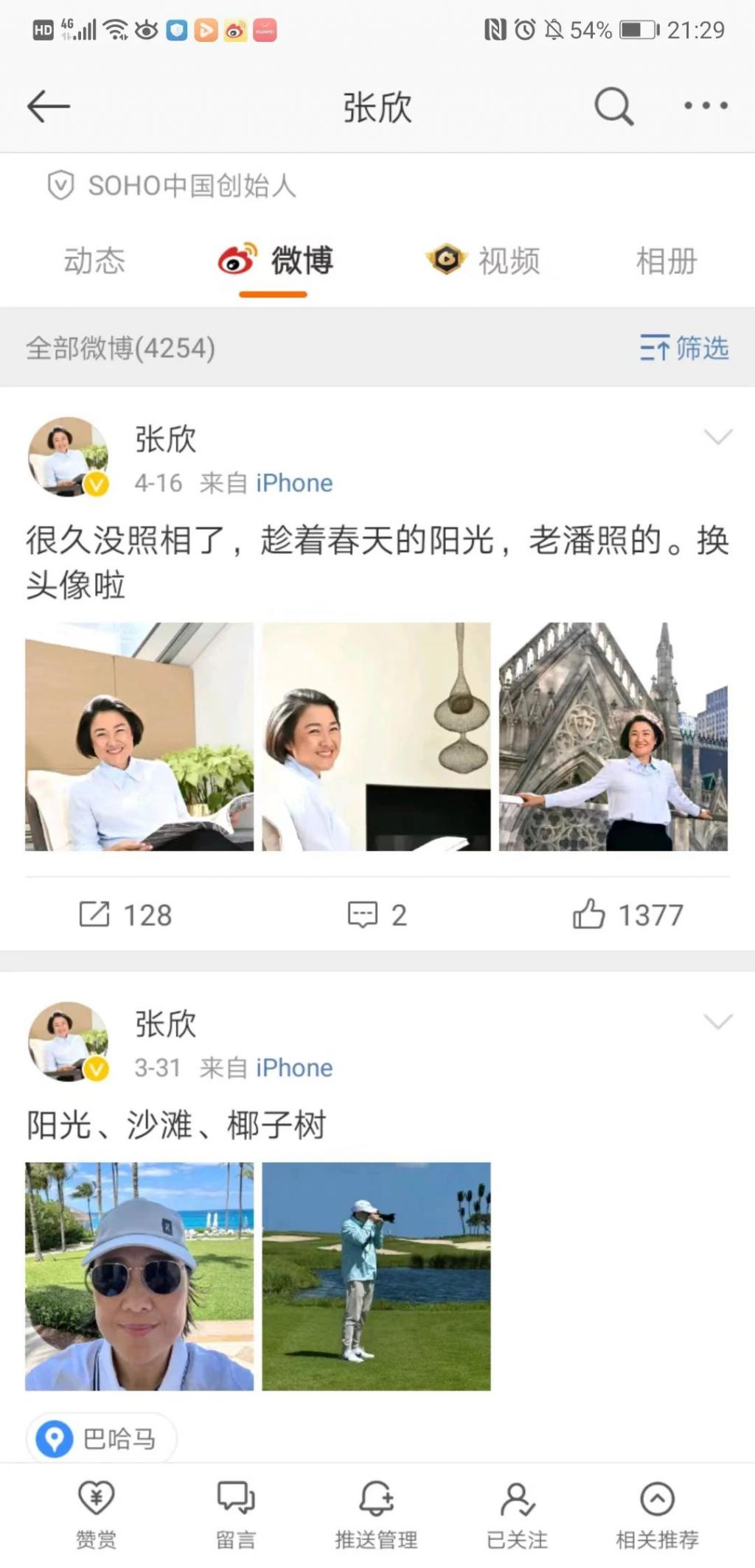Open the photo of 张欣 reading a magazine
Screen dimensions: 755x1568
[139, 737]
